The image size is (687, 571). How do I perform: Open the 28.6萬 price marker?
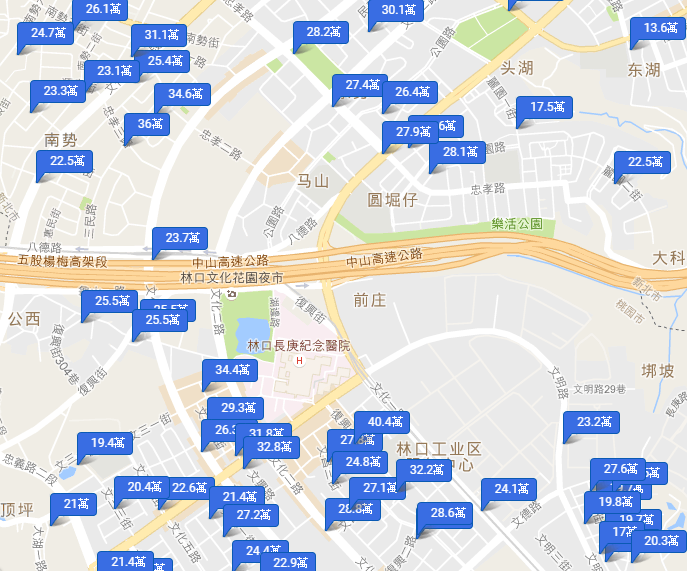(x=445, y=513)
